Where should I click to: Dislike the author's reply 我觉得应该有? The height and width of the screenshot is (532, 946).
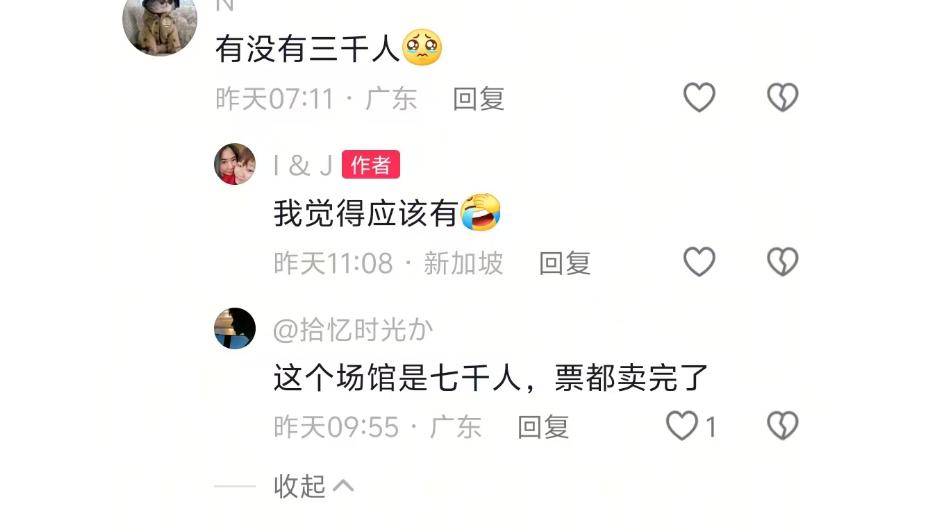point(782,262)
